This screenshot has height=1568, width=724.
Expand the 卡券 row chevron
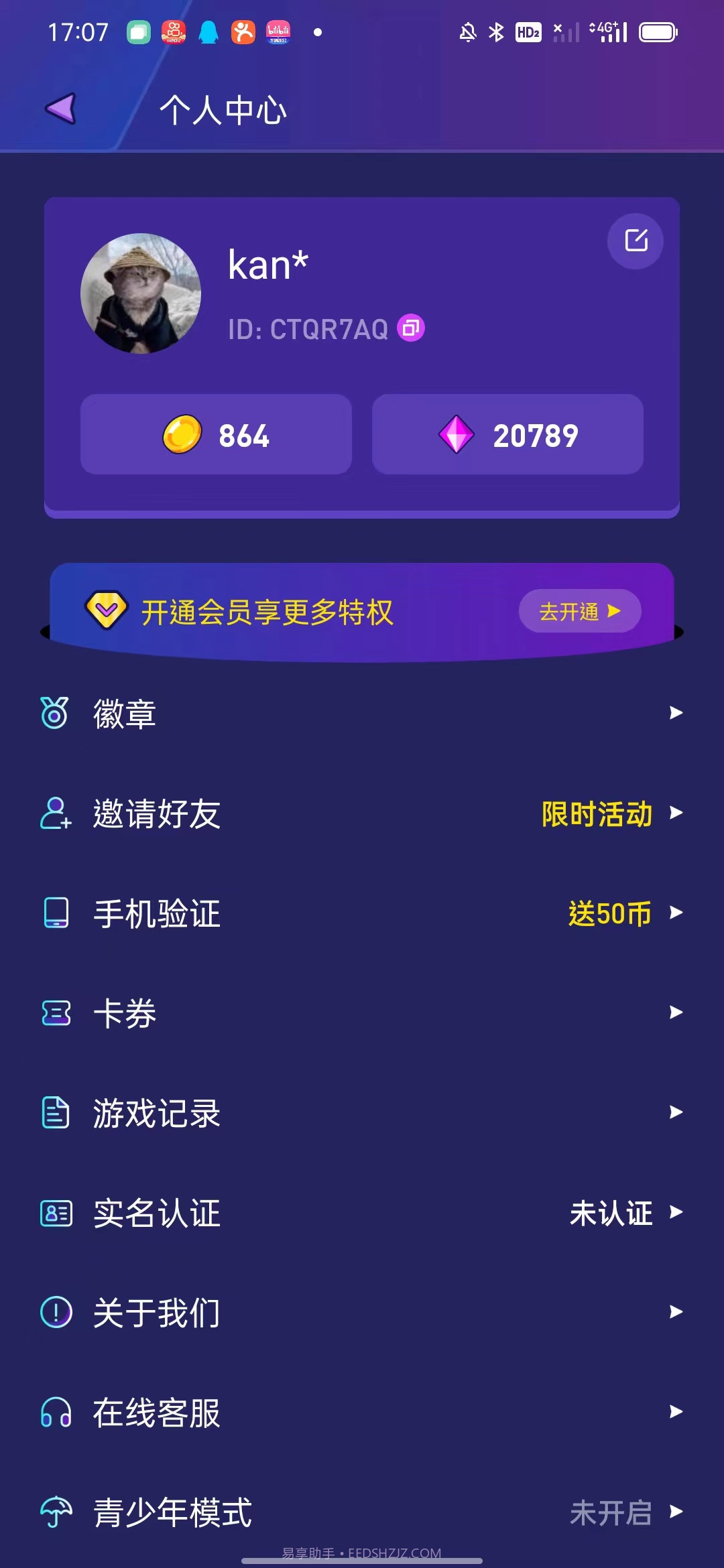(677, 1014)
